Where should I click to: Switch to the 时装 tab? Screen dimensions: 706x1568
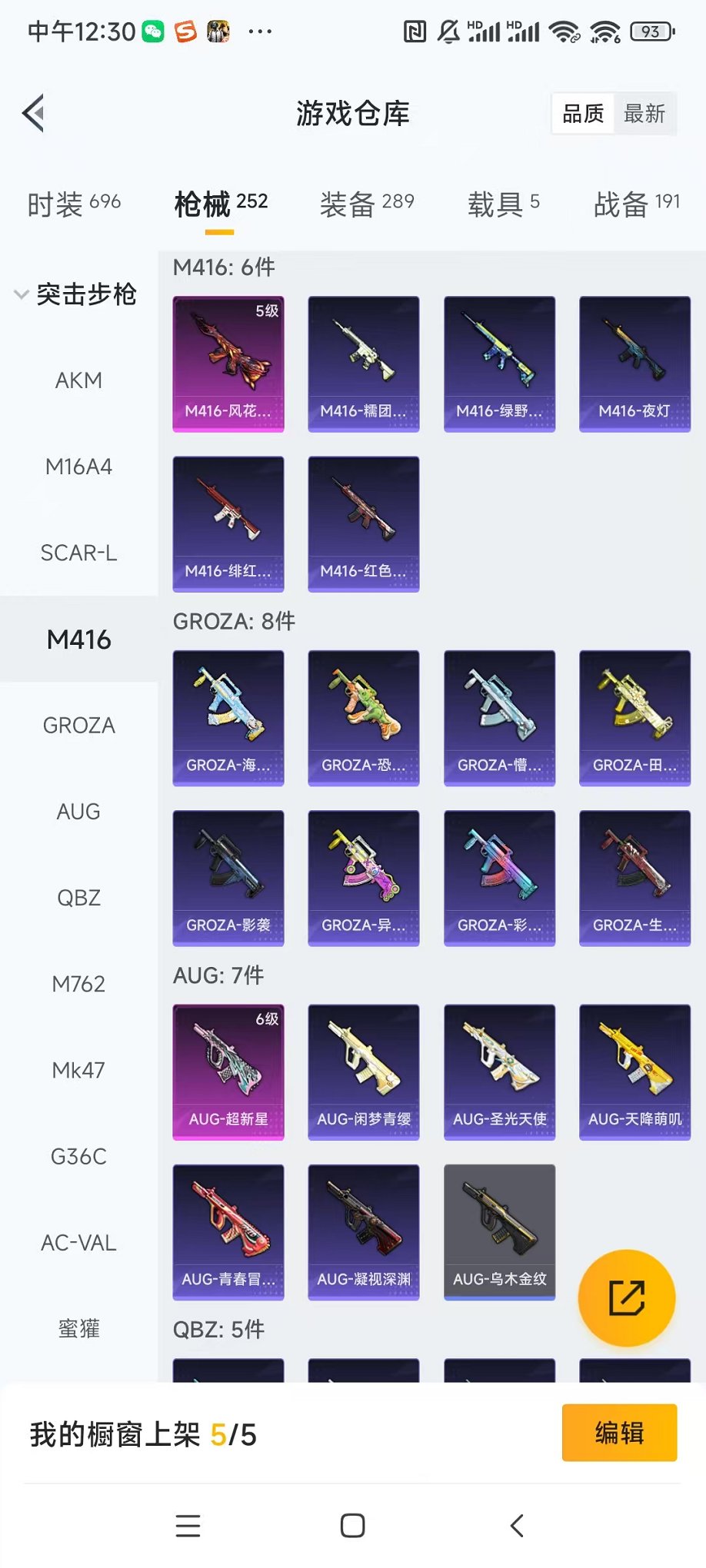74,204
